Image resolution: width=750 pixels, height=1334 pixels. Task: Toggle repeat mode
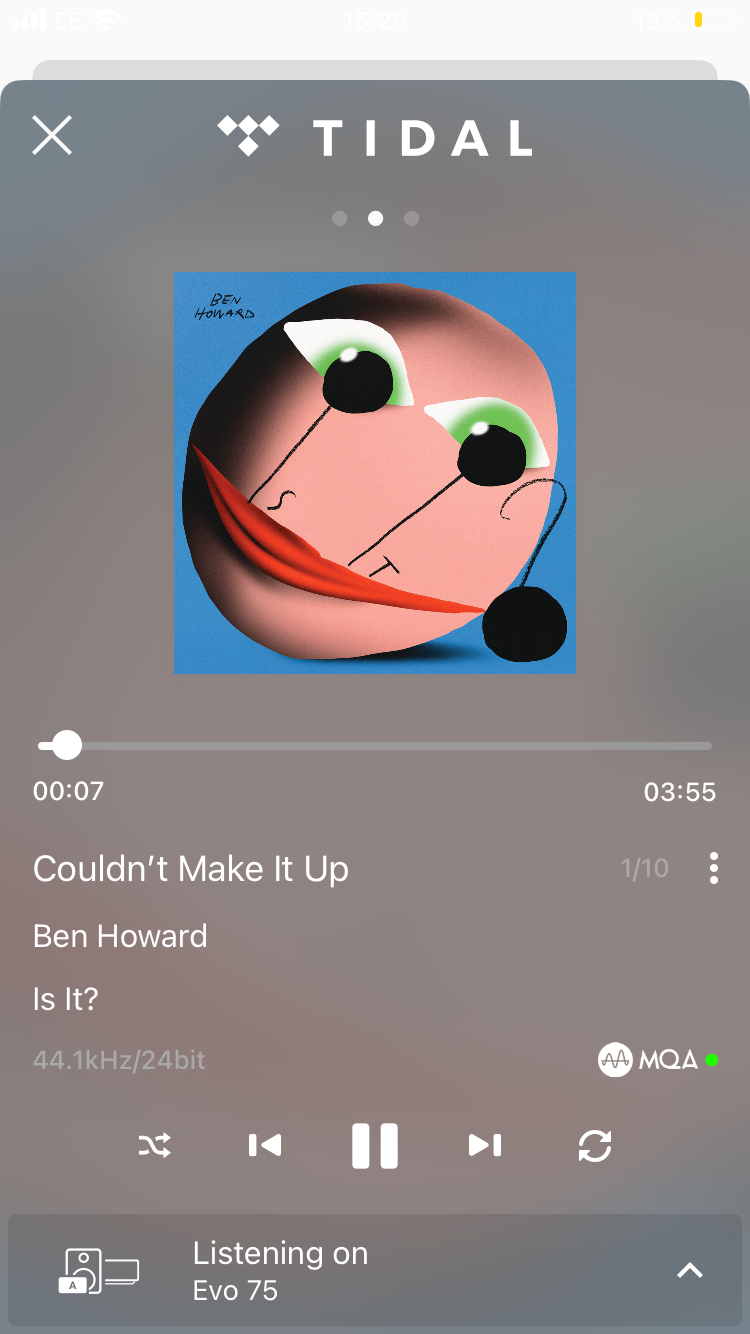coord(595,1145)
